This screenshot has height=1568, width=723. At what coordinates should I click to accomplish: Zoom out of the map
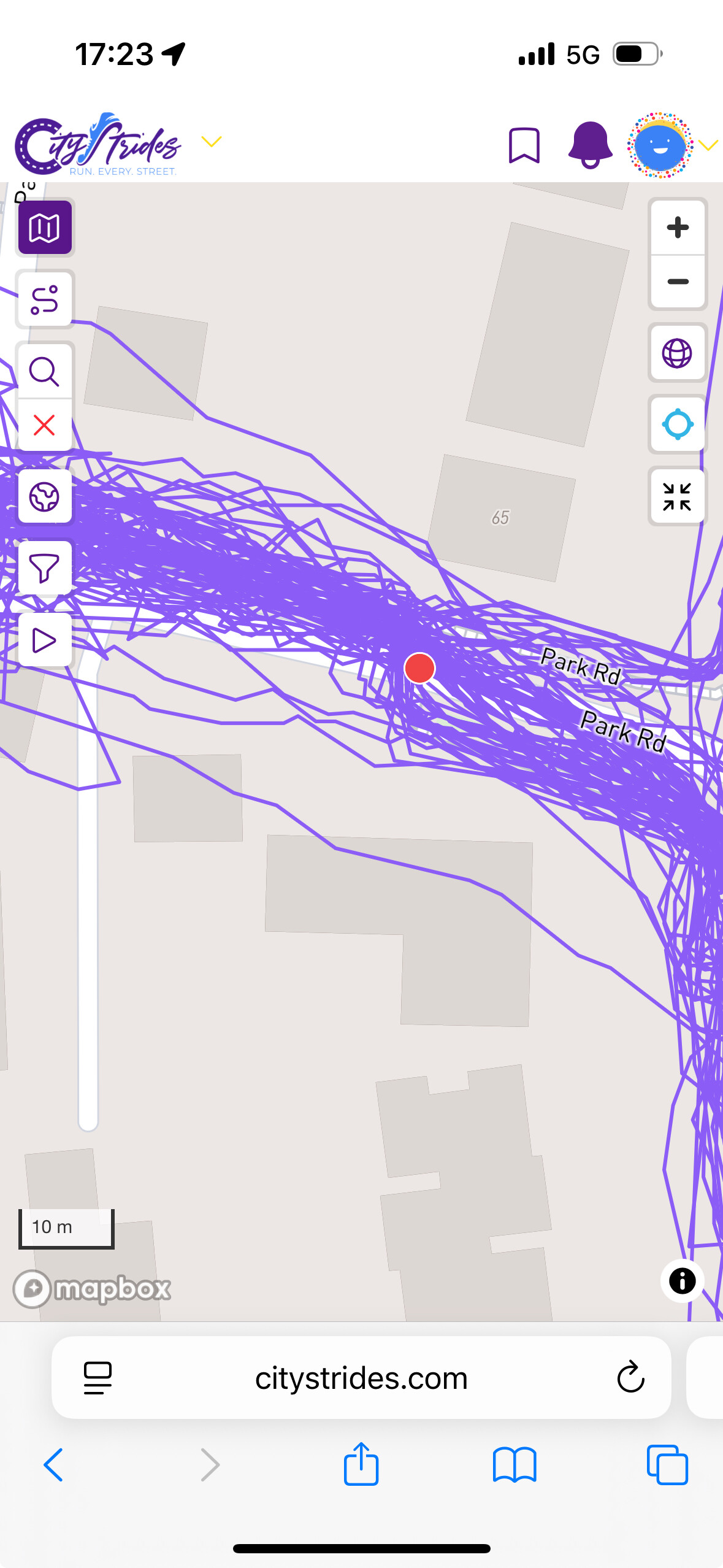pos(678,282)
